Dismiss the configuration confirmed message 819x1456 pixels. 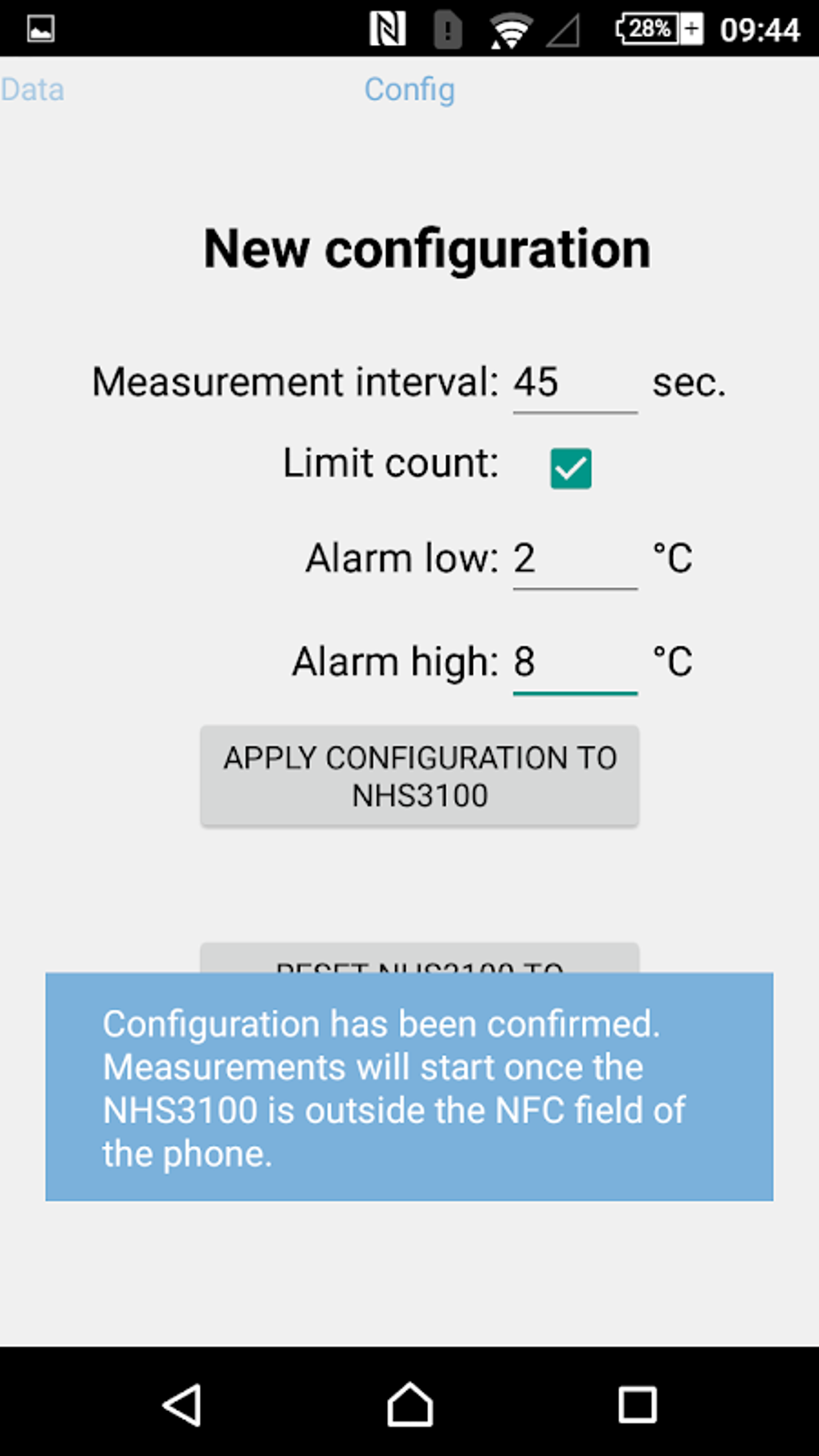(409, 1087)
